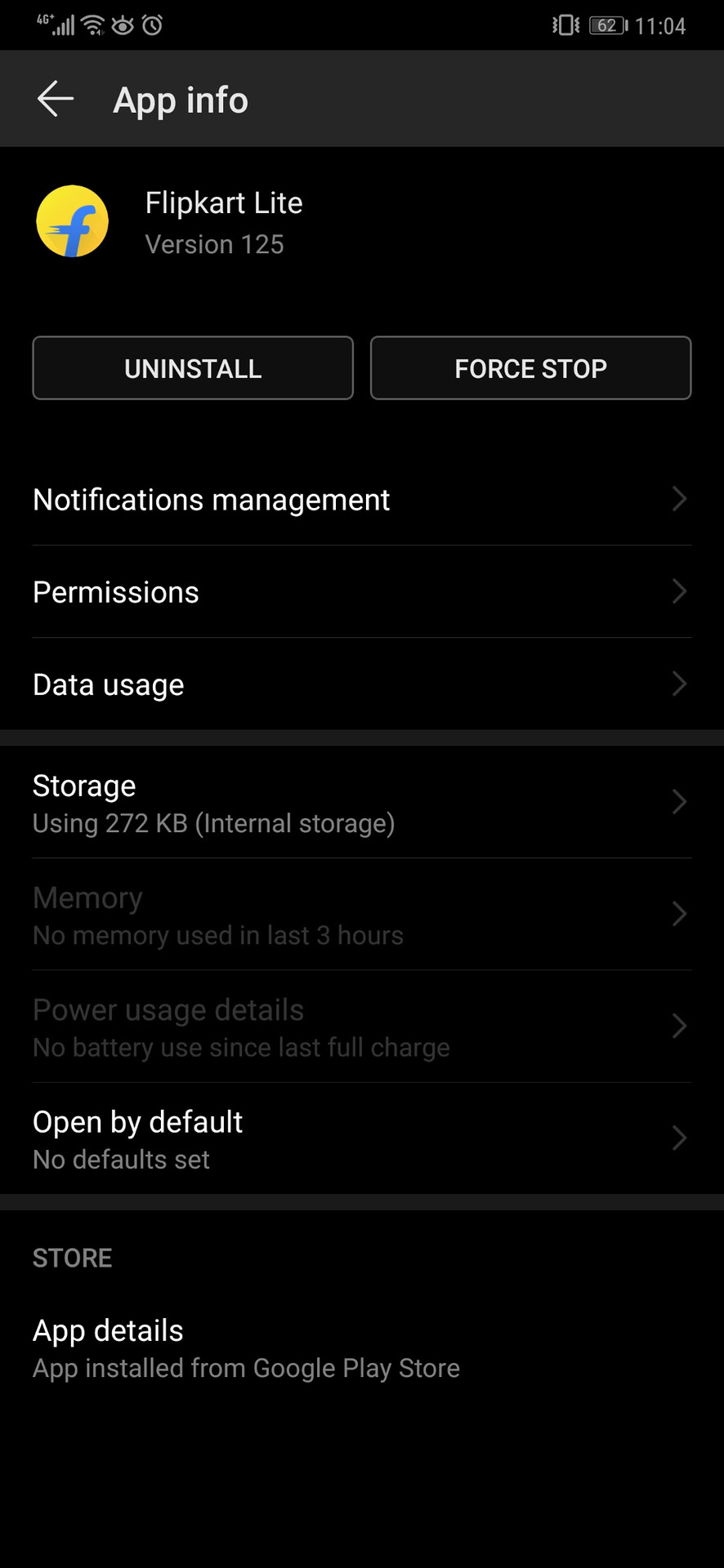
Task: Force stop Flipkart Lite
Action: pos(530,368)
